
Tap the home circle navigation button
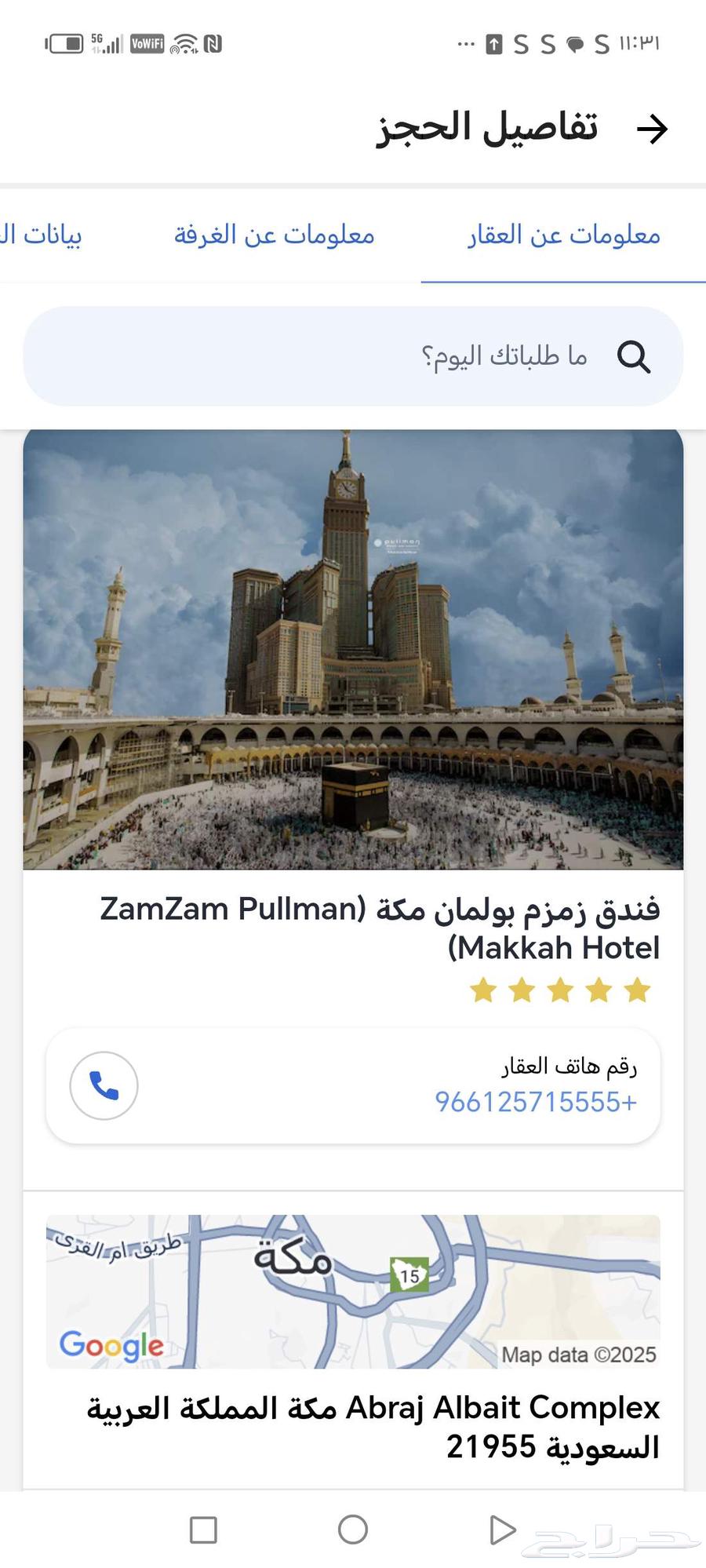pyautogui.click(x=353, y=1529)
